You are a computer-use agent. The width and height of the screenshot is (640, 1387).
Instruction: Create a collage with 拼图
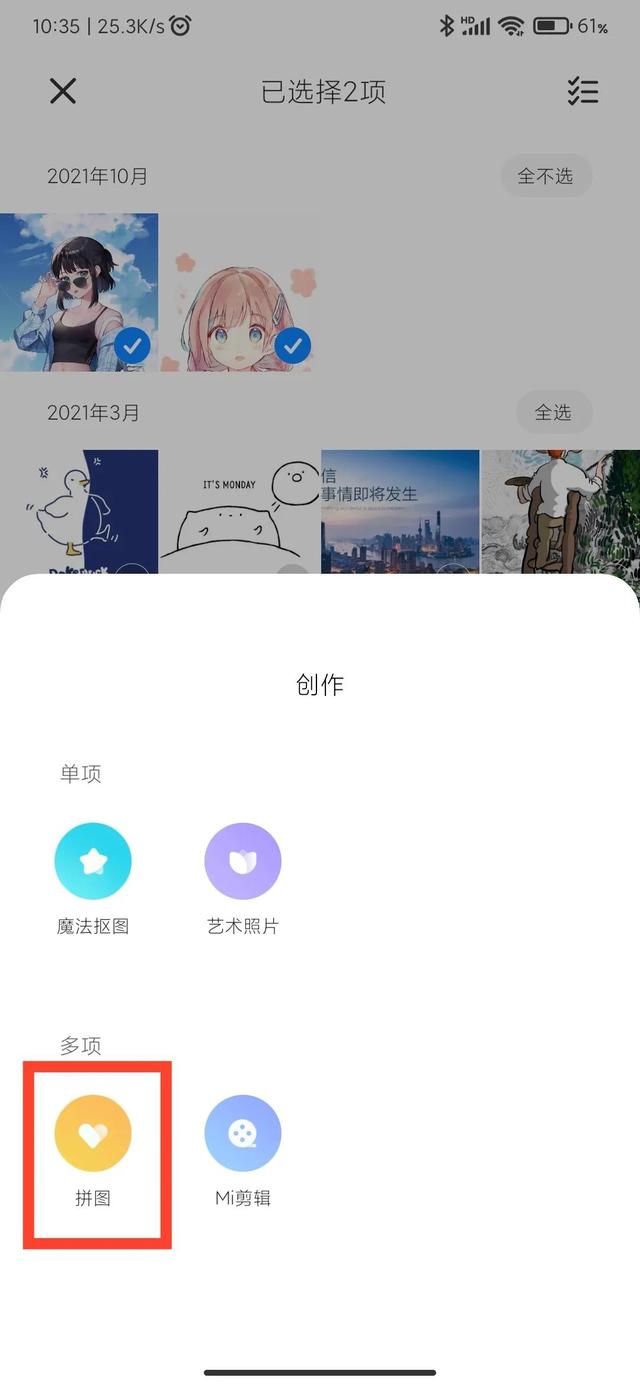[x=93, y=1134]
